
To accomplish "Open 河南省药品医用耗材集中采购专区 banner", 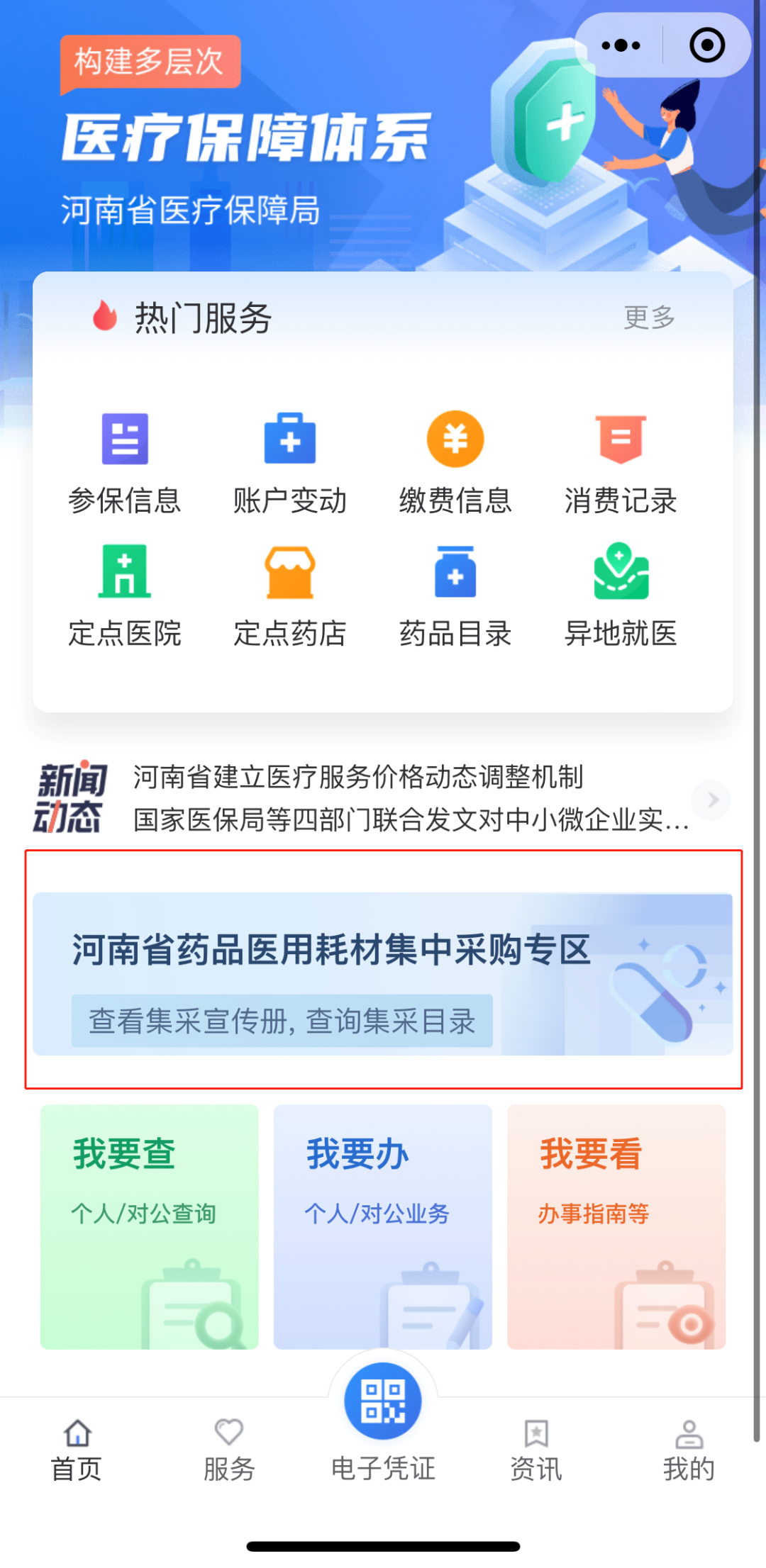I will tap(383, 974).
